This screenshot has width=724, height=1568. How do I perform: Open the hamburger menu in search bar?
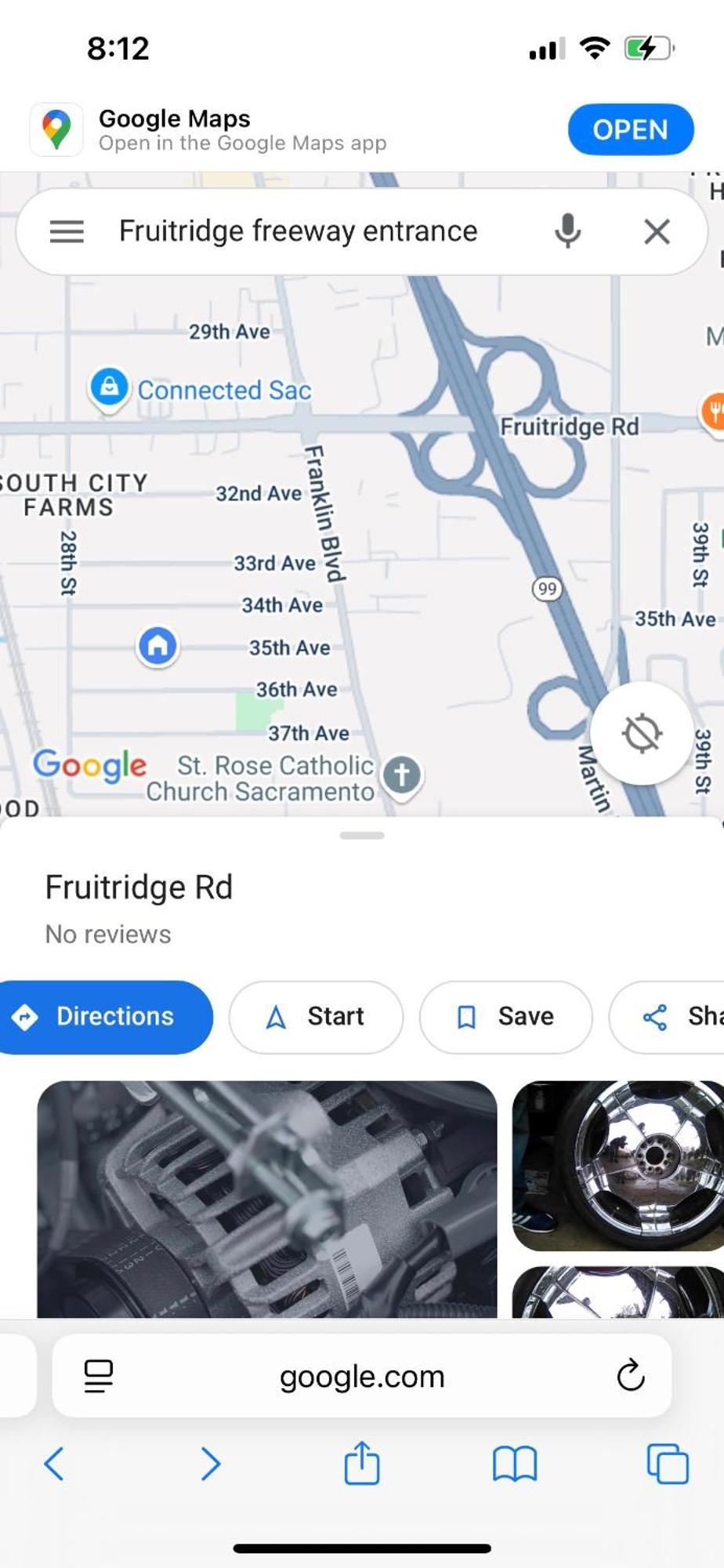point(67,231)
